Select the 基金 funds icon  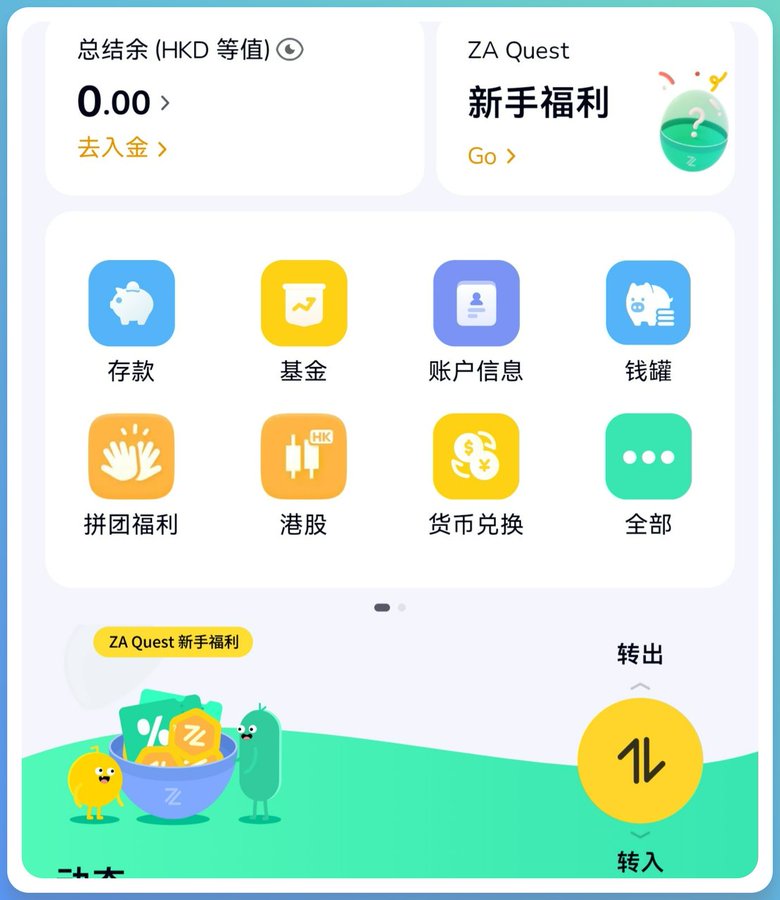[x=303, y=303]
